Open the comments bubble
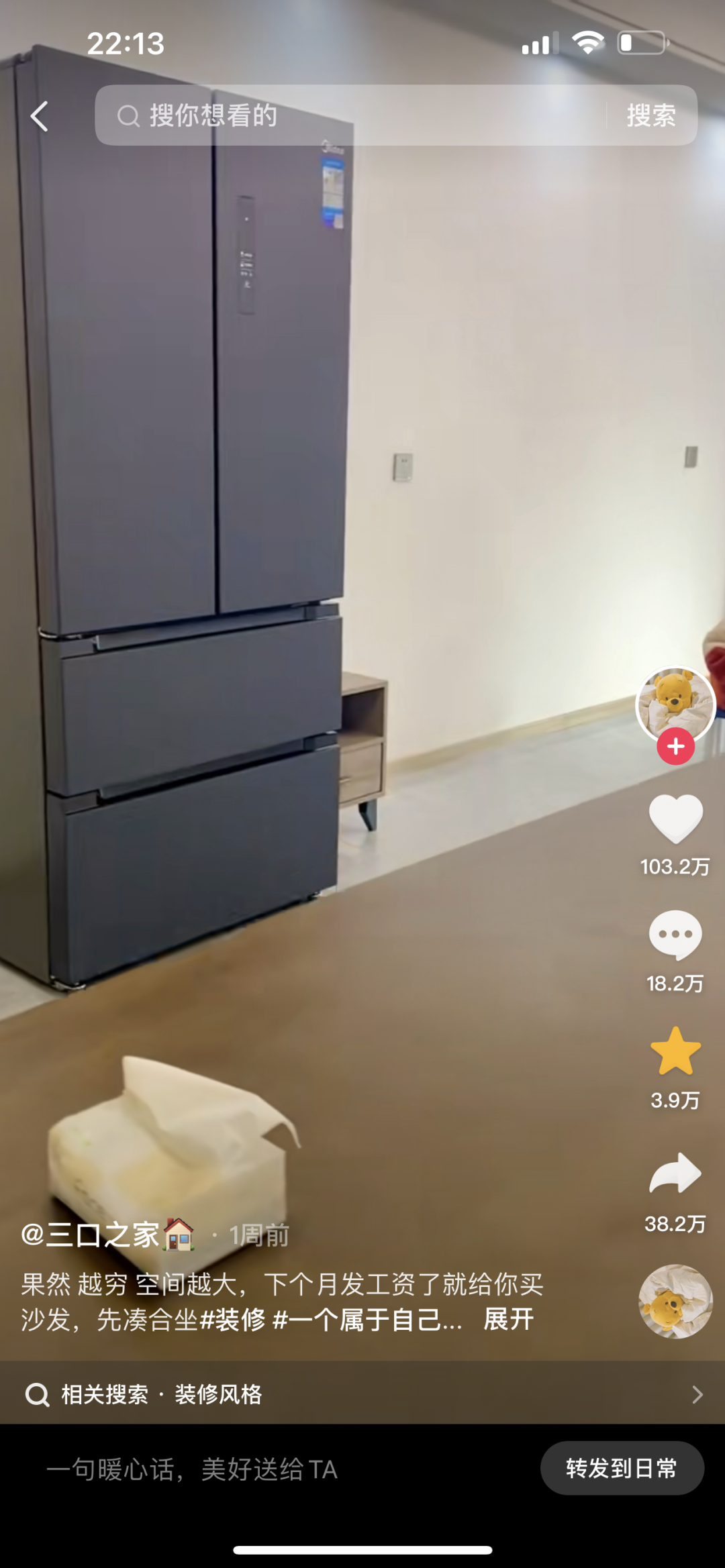Screen dimensions: 725x1568 pos(675,935)
